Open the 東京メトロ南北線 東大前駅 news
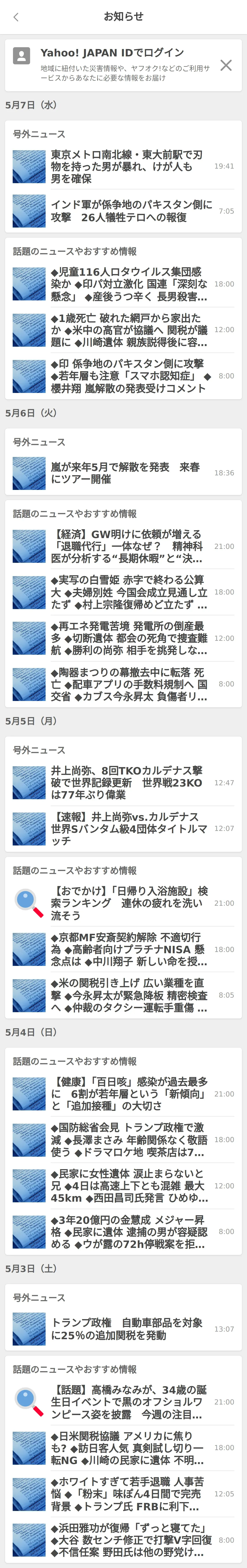Viewport: 247px width, 1568px height. pos(128,167)
